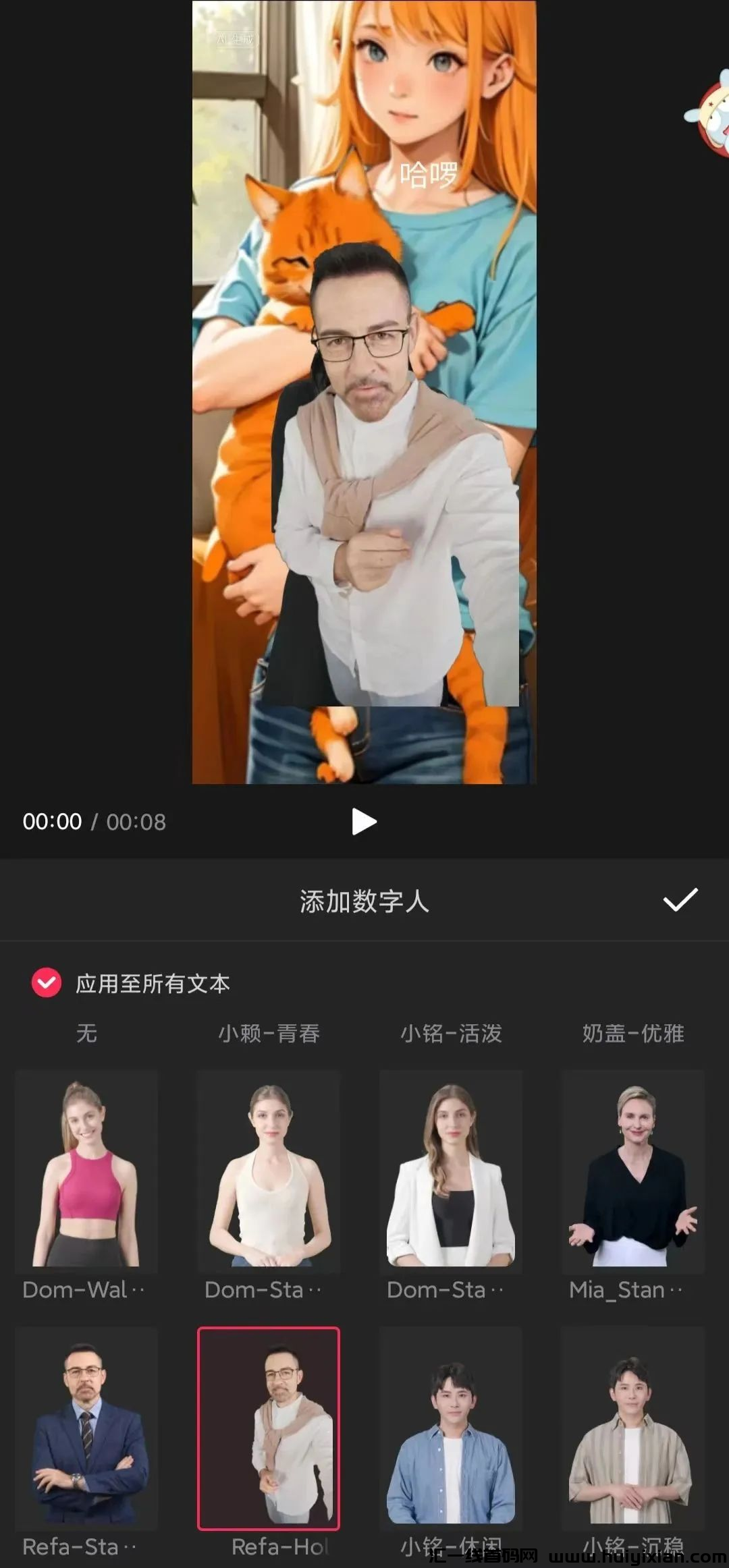
Task: Tap the play button on the video preview
Action: 364,822
